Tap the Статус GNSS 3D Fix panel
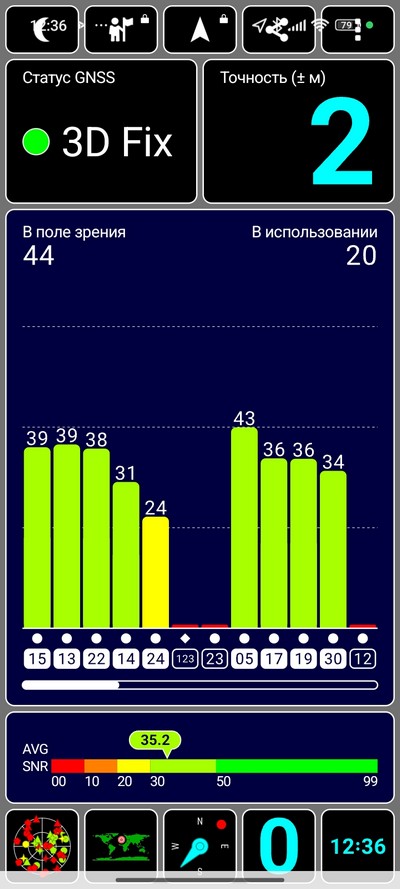400x889 pixels. (101, 132)
